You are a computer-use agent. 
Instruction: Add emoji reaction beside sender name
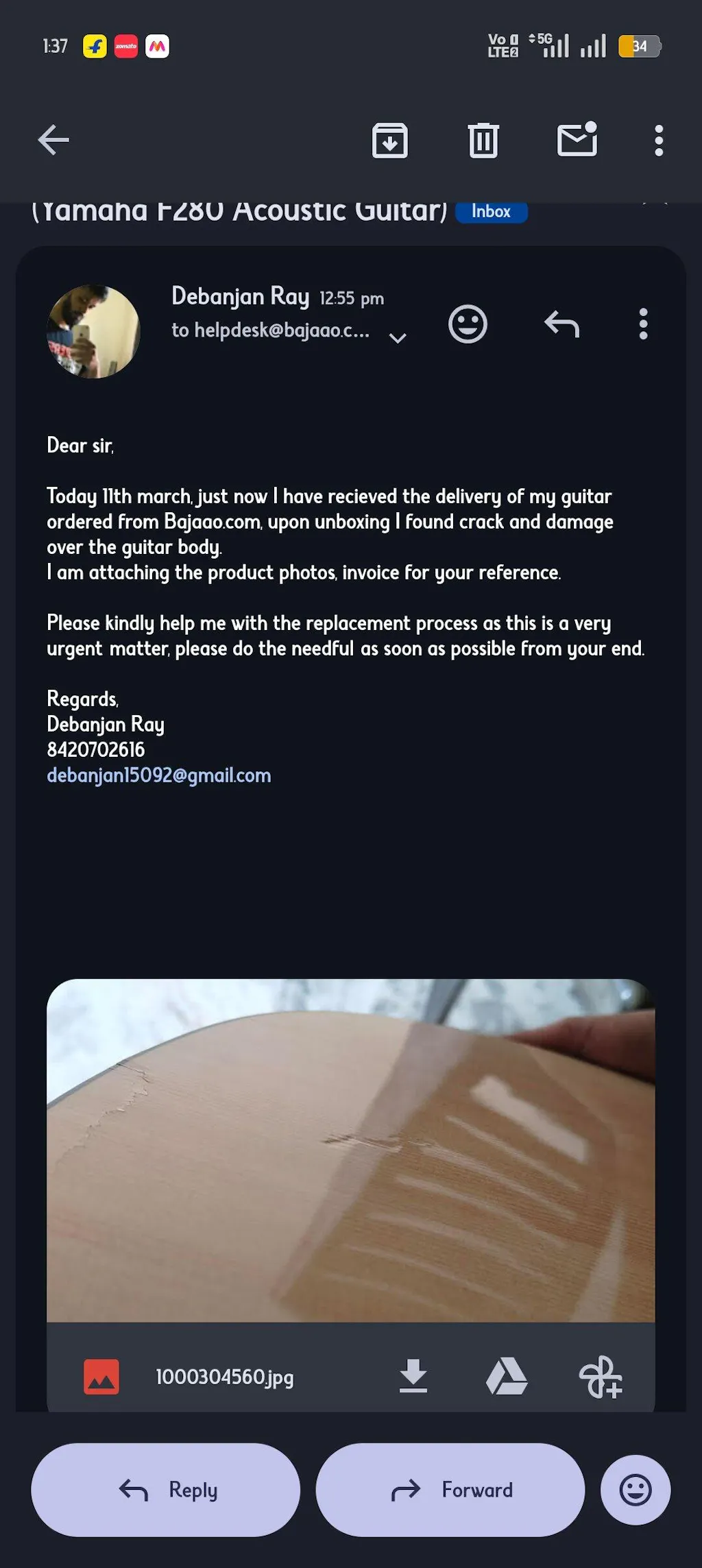468,324
